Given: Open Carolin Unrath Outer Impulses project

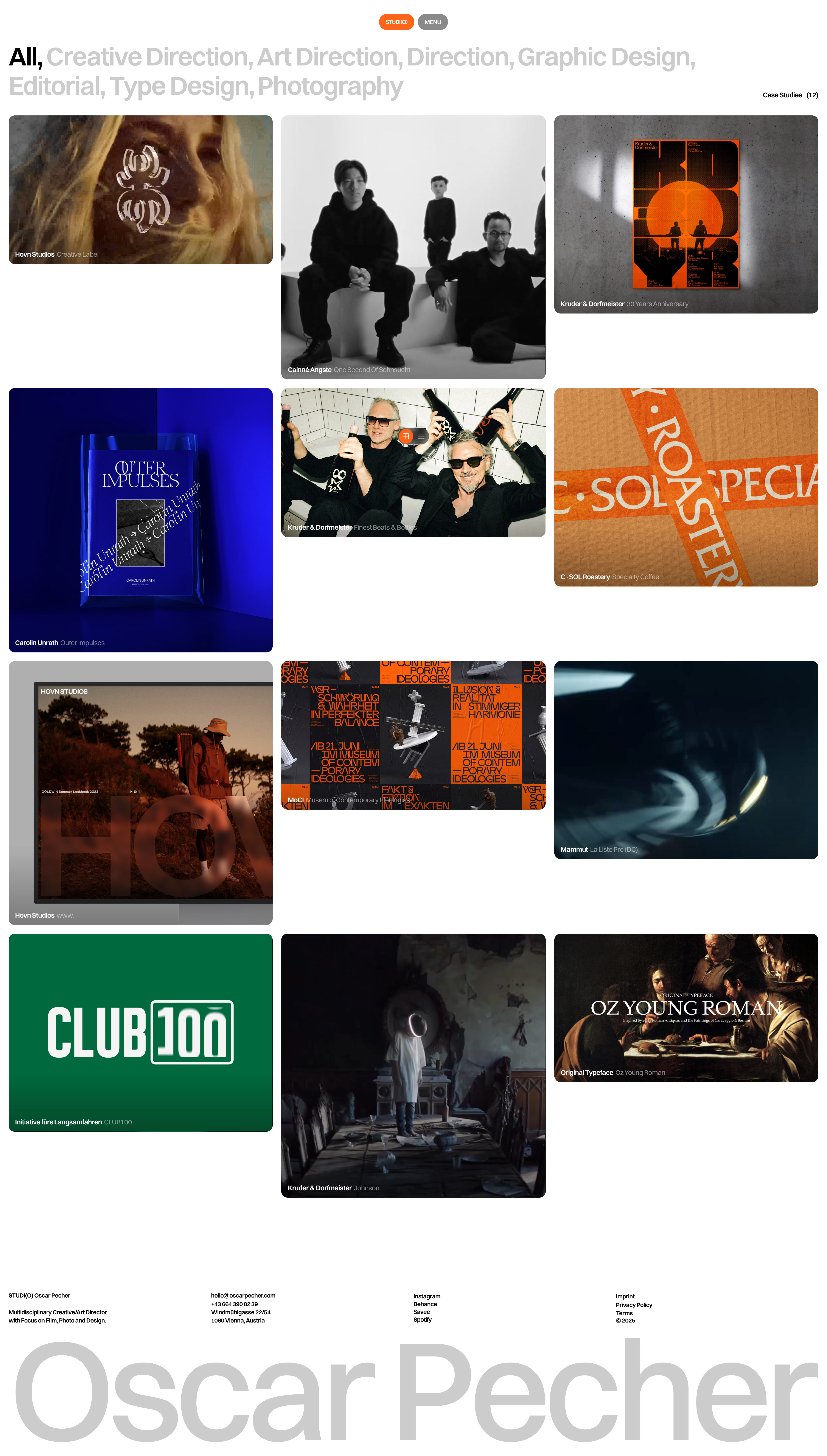Looking at the screenshot, I should 140,520.
